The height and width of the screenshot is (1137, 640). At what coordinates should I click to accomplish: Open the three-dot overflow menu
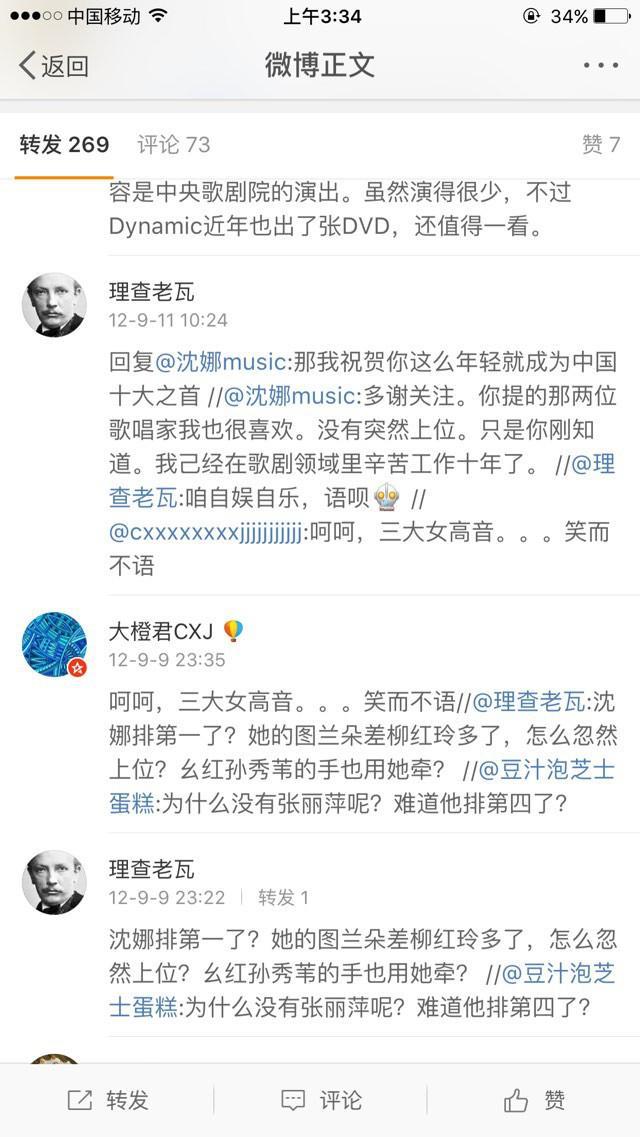600,66
